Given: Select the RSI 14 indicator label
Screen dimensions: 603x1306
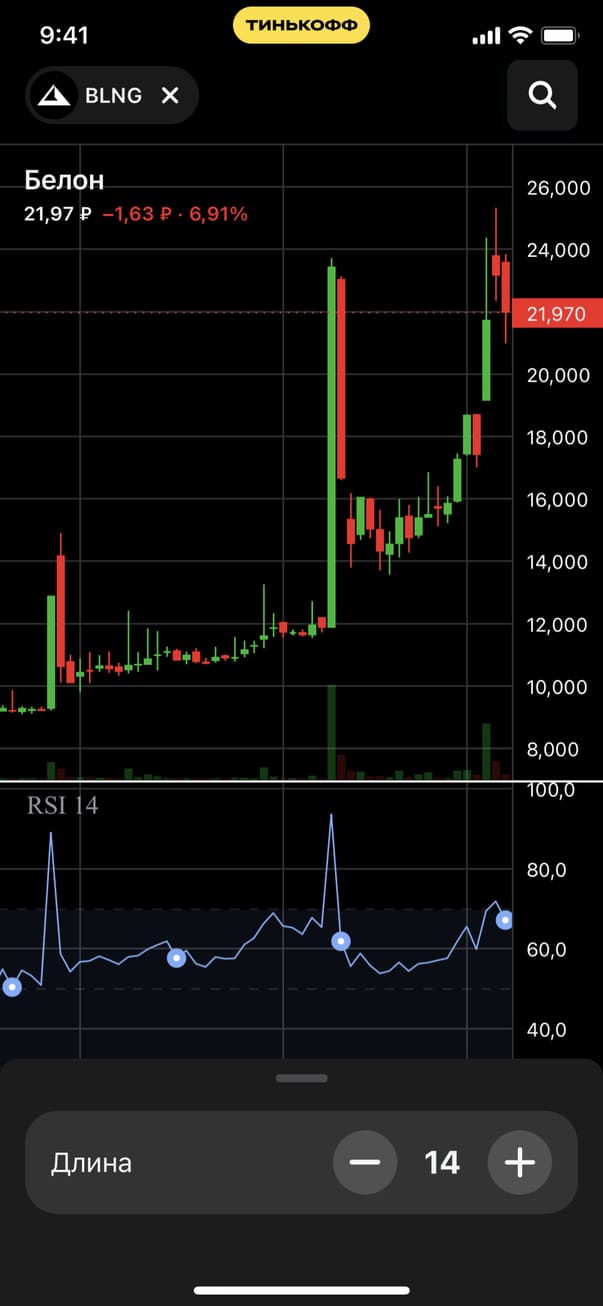Looking at the screenshot, I should 62,805.
